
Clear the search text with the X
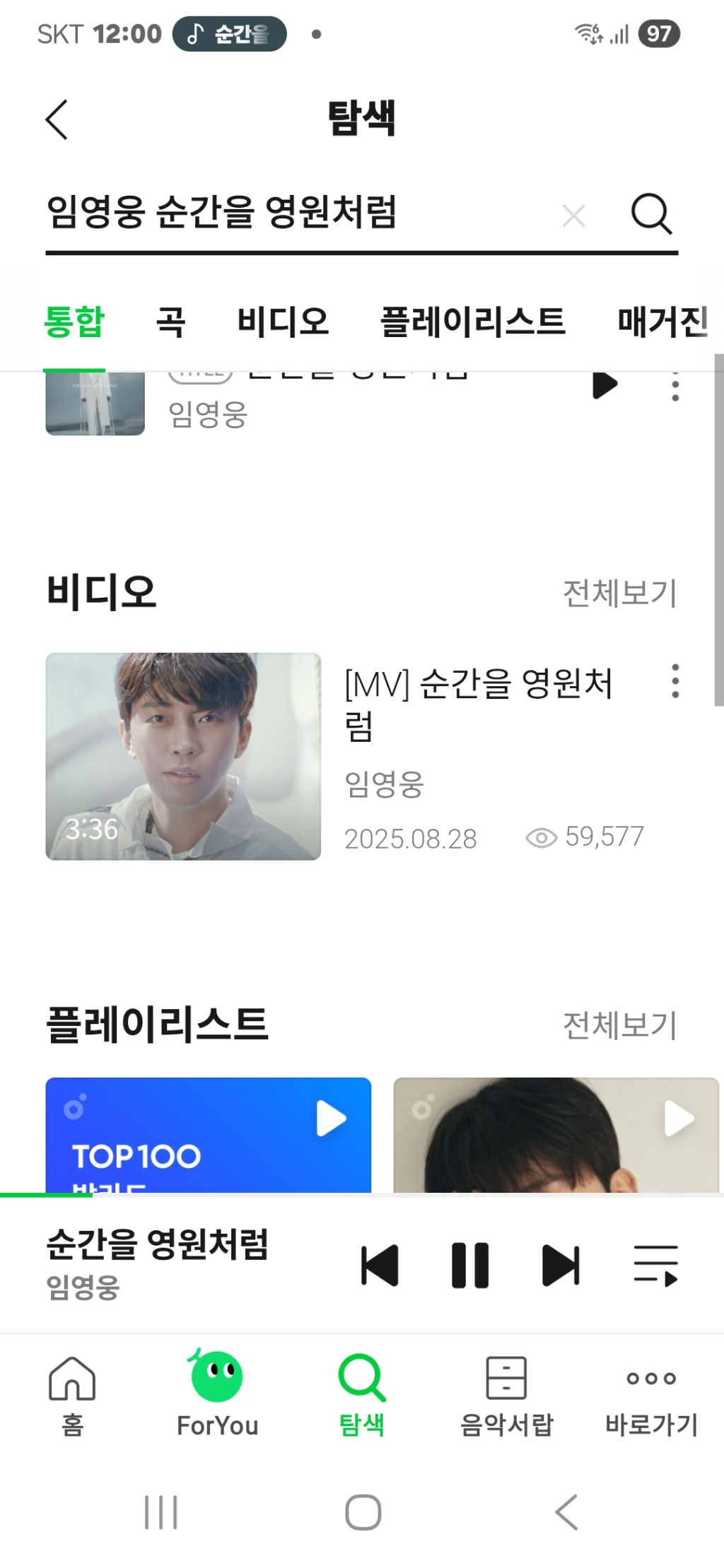(573, 216)
